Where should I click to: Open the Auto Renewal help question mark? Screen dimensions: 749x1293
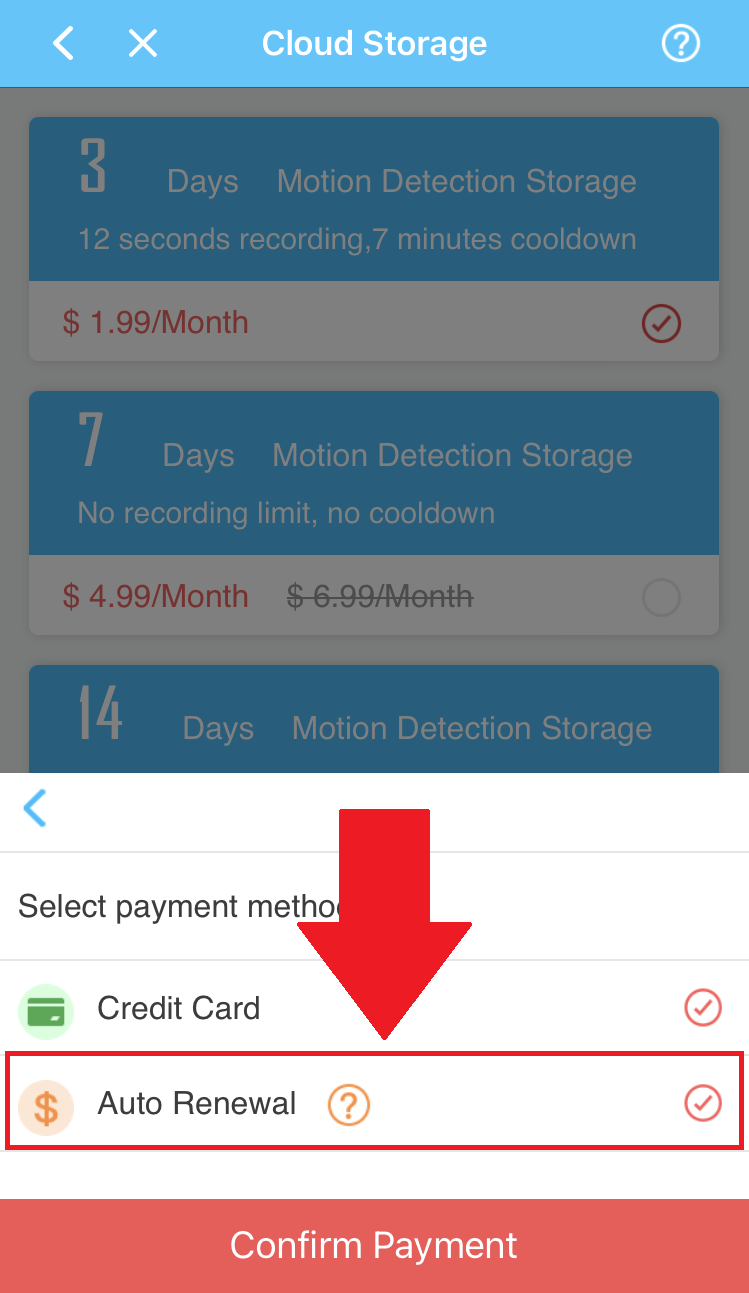349,1105
